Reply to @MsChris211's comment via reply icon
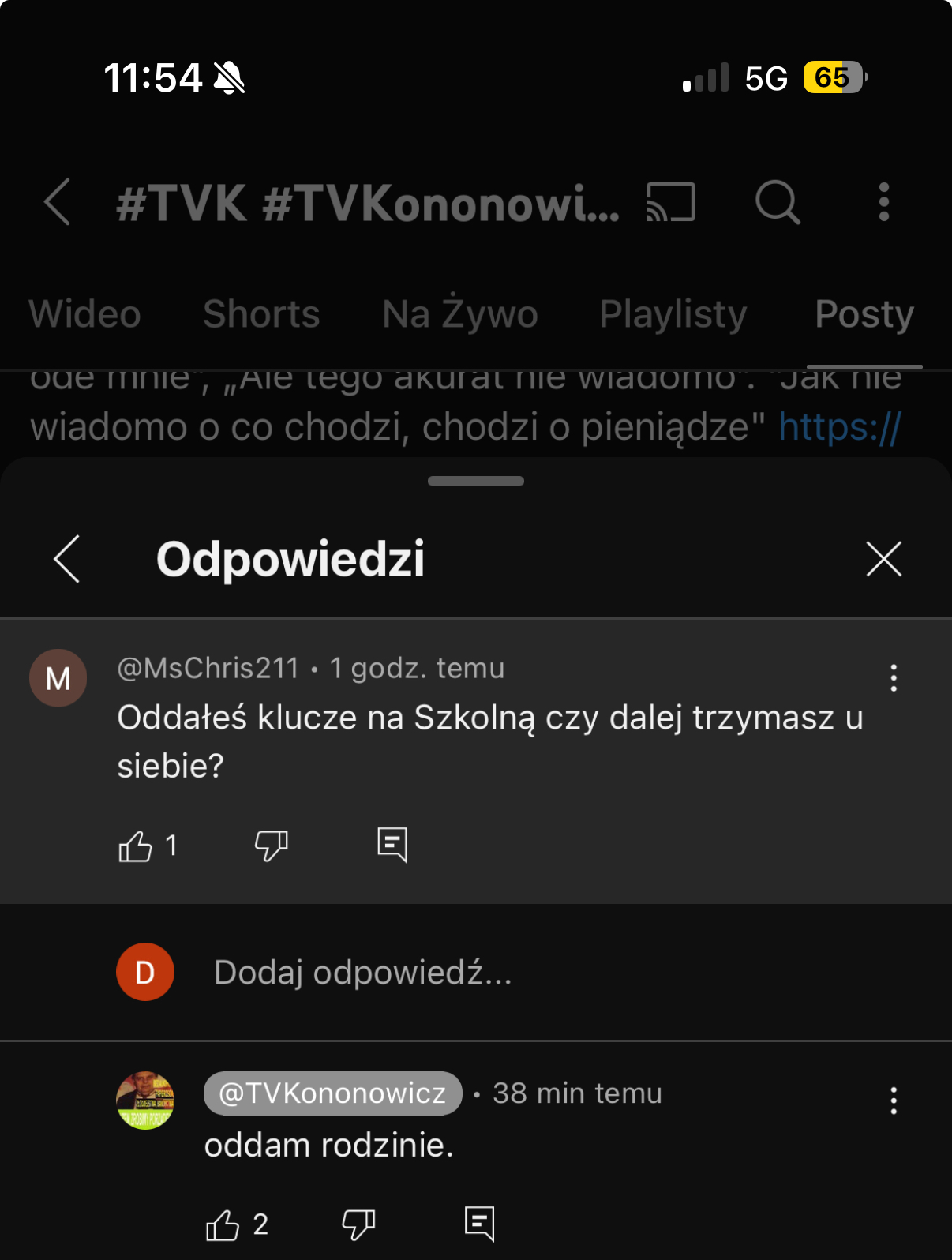The image size is (952, 1260). click(392, 845)
